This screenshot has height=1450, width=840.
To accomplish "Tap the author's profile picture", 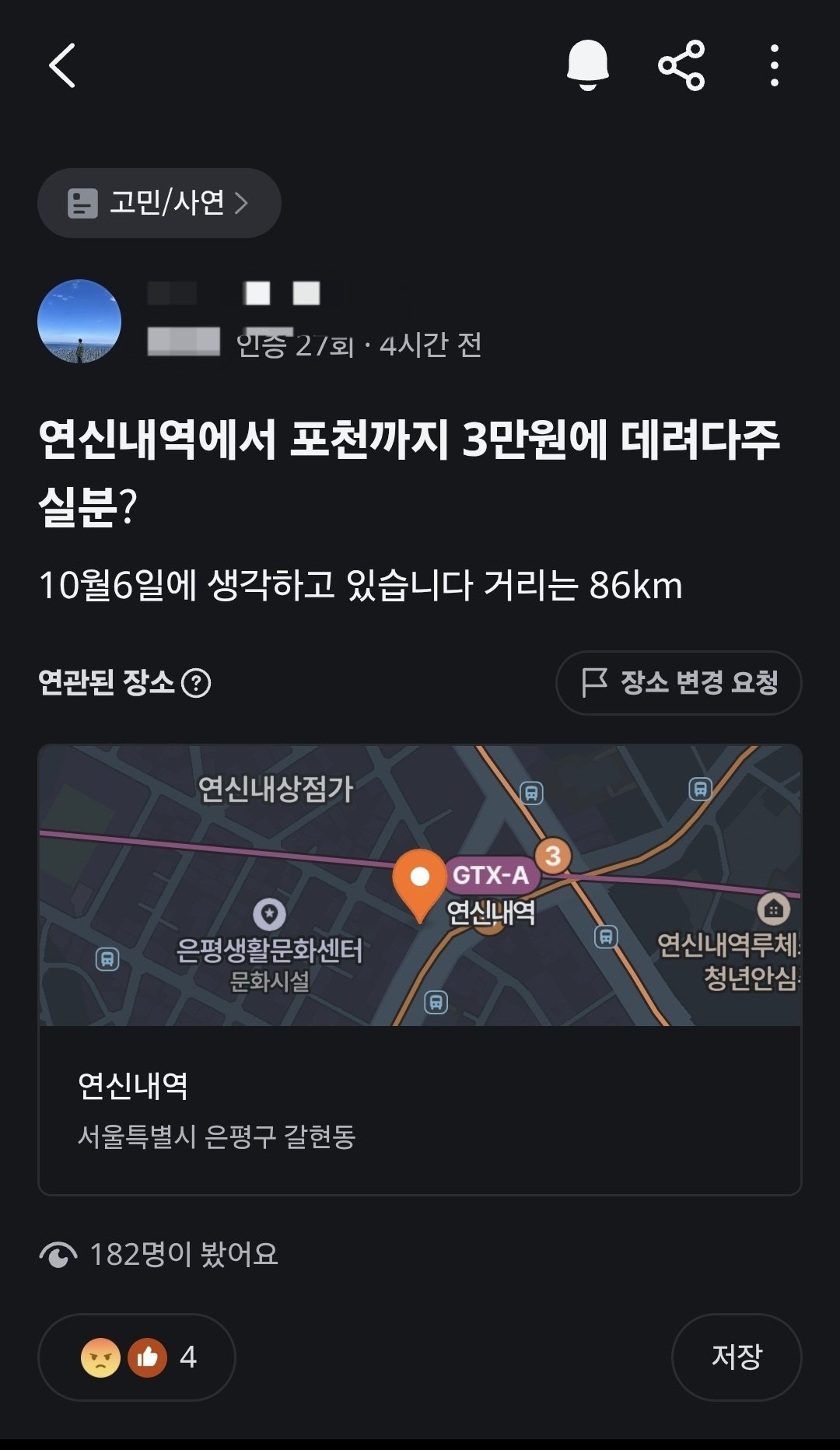I will click(x=82, y=323).
